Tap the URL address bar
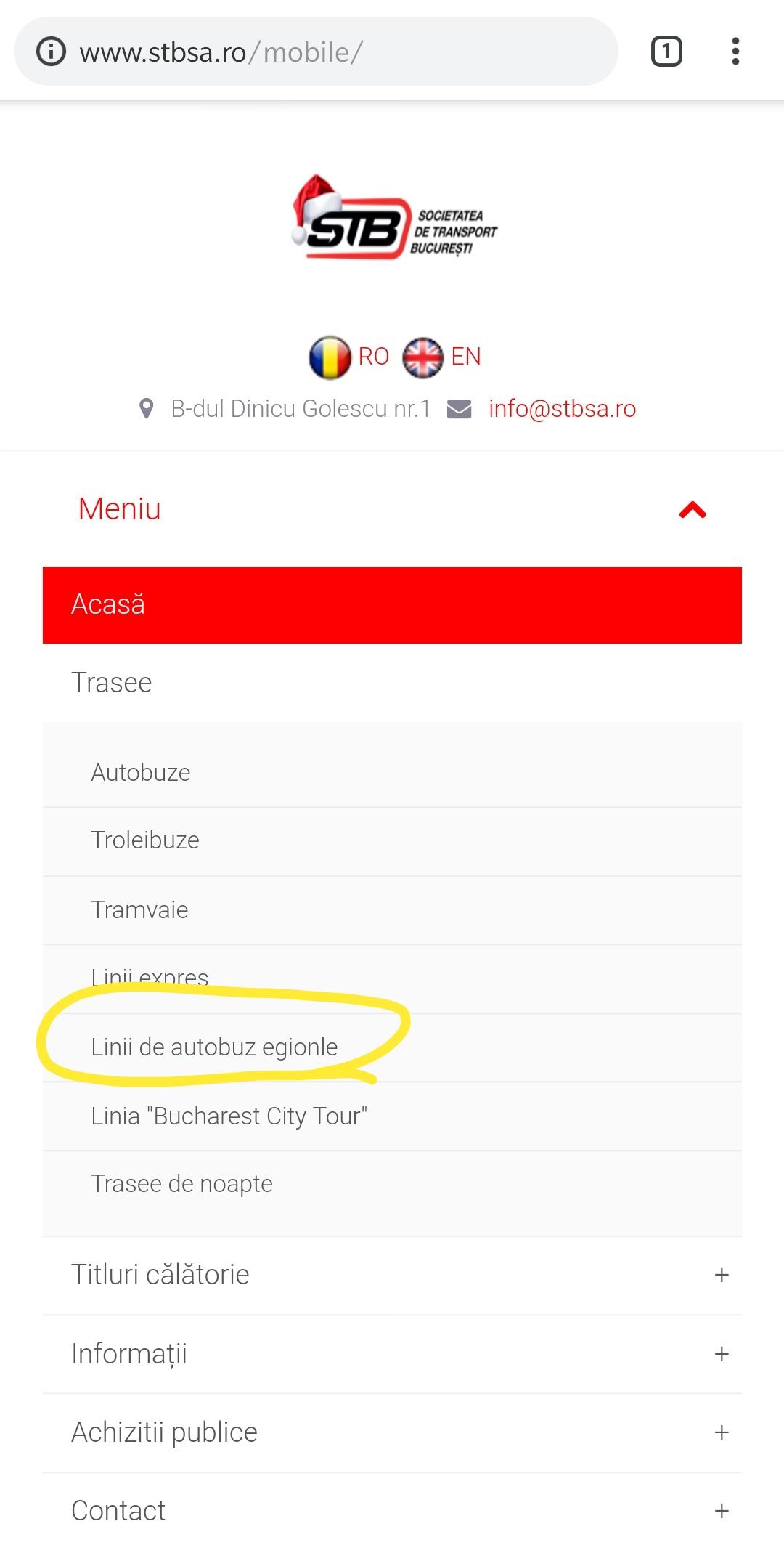The image size is (784, 1545). tap(327, 52)
